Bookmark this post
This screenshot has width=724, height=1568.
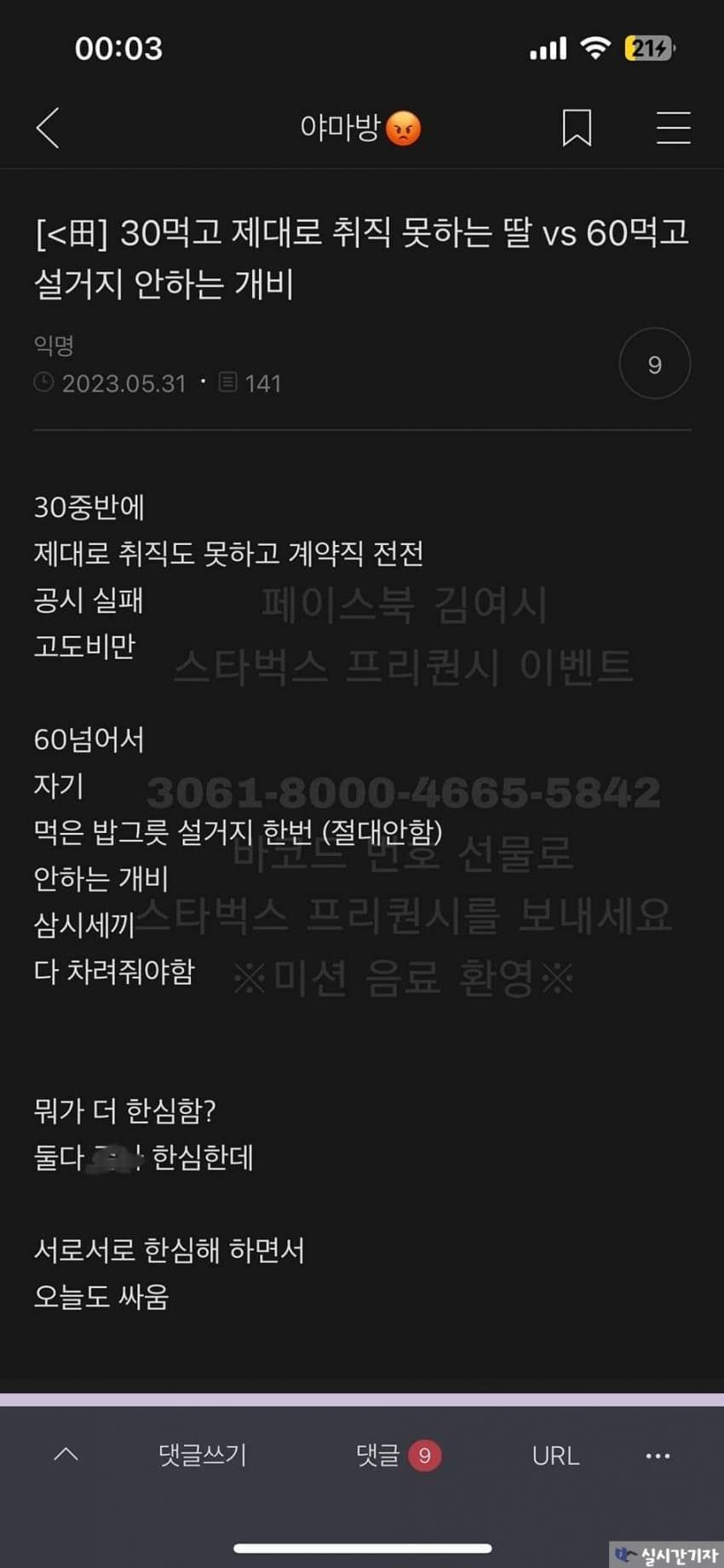(577, 129)
